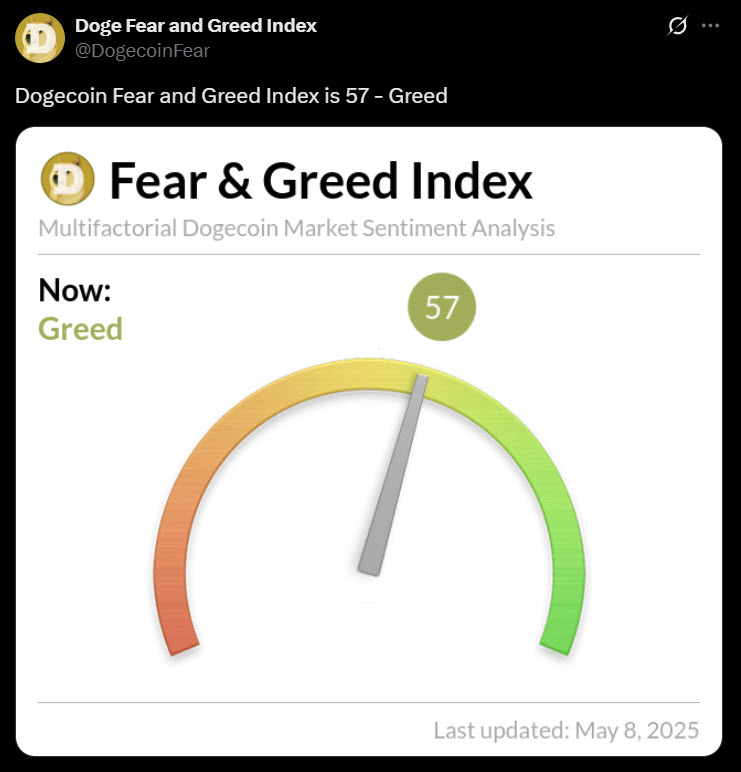Tap the Grok explain icon on post

(x=677, y=26)
